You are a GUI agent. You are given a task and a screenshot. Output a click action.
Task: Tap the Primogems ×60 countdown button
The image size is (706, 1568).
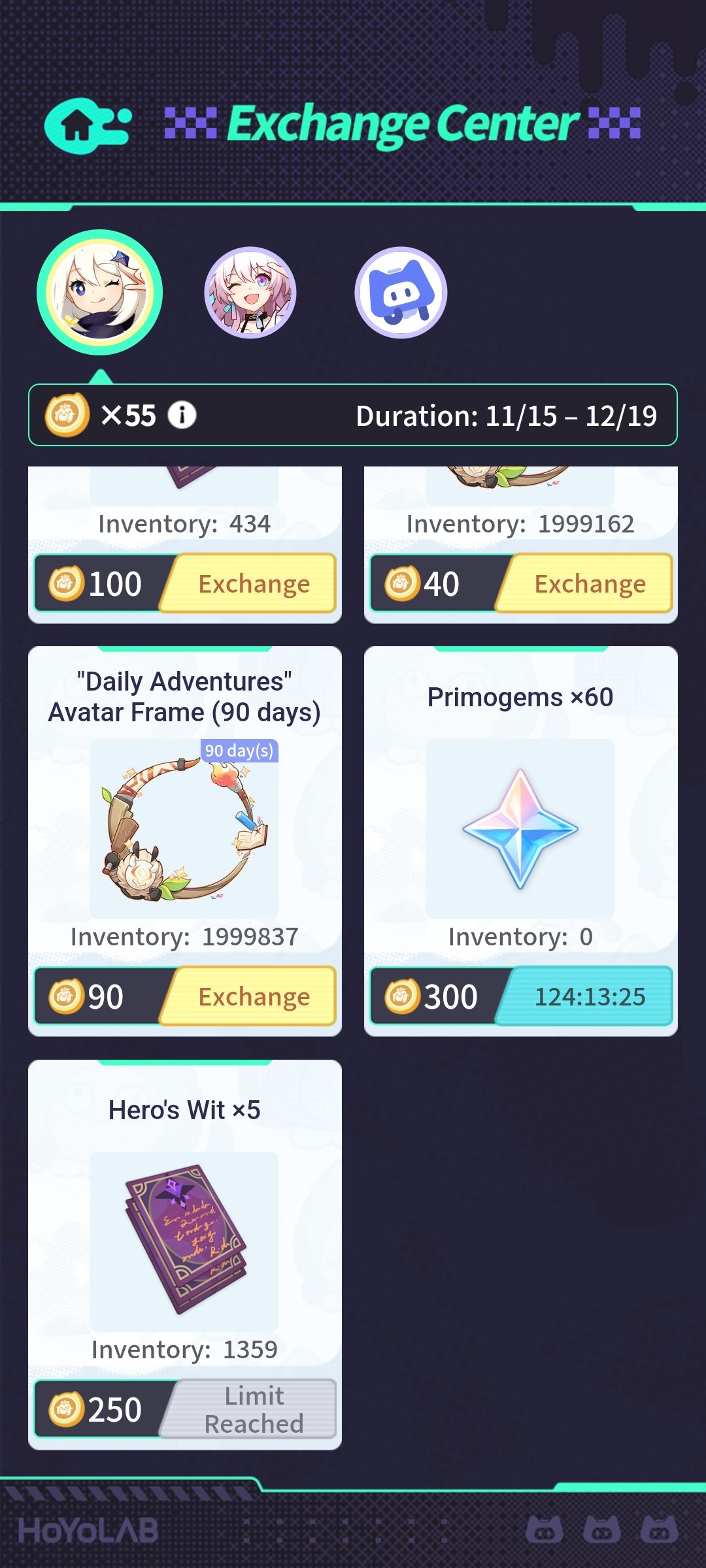(590, 996)
